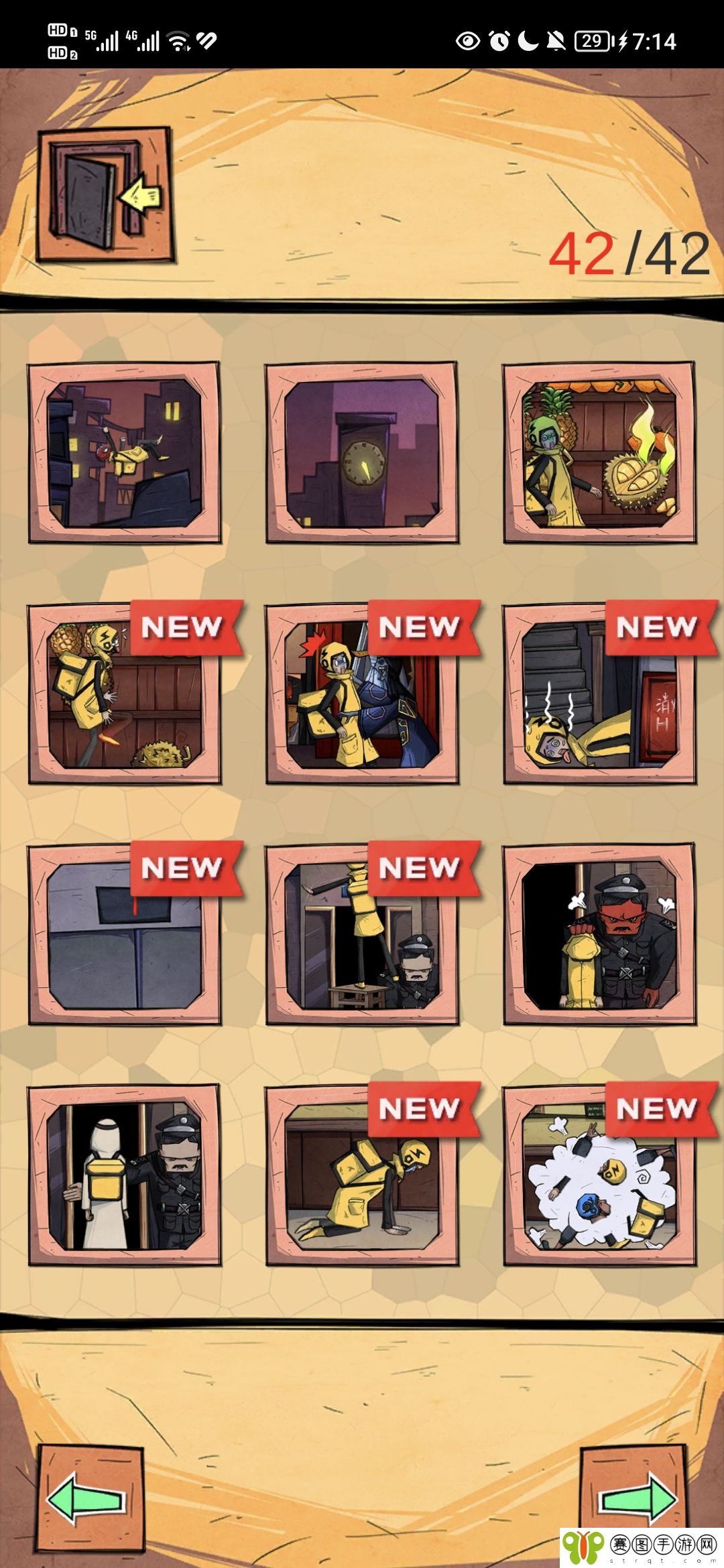724x1568 pixels.
Task: Open the burning durian fruit stall card
Action: coord(599,454)
